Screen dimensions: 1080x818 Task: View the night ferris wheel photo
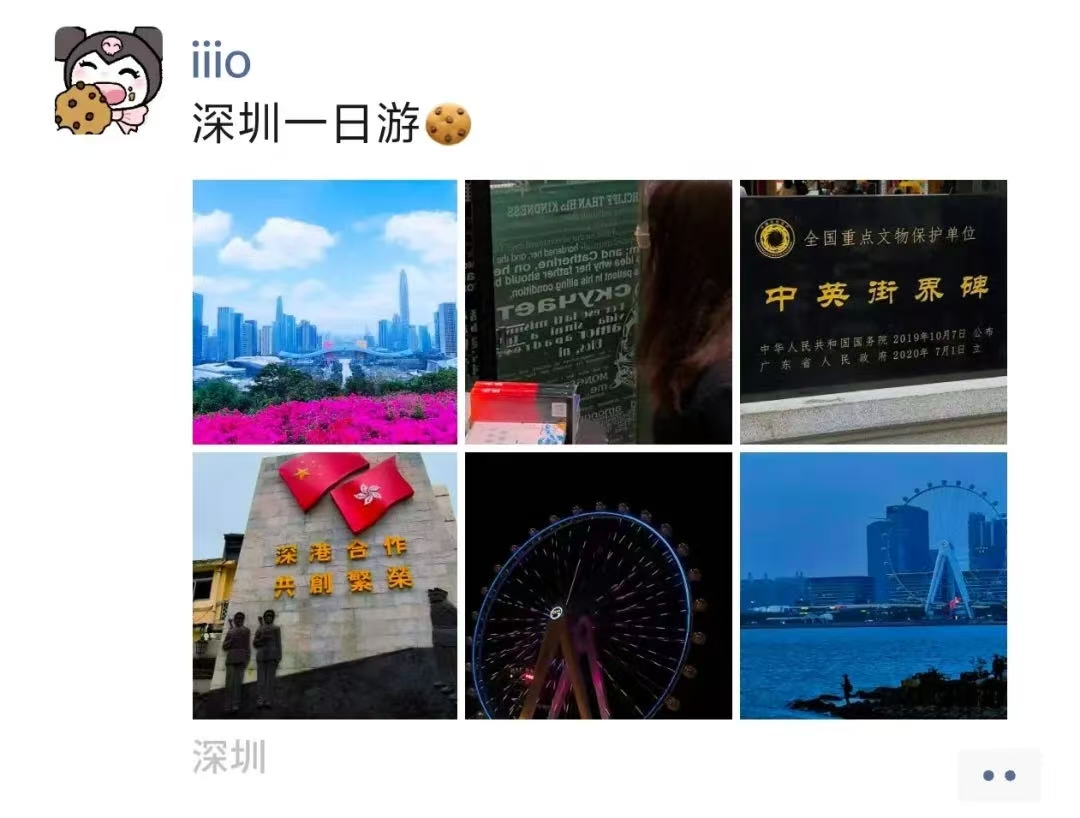(x=598, y=585)
